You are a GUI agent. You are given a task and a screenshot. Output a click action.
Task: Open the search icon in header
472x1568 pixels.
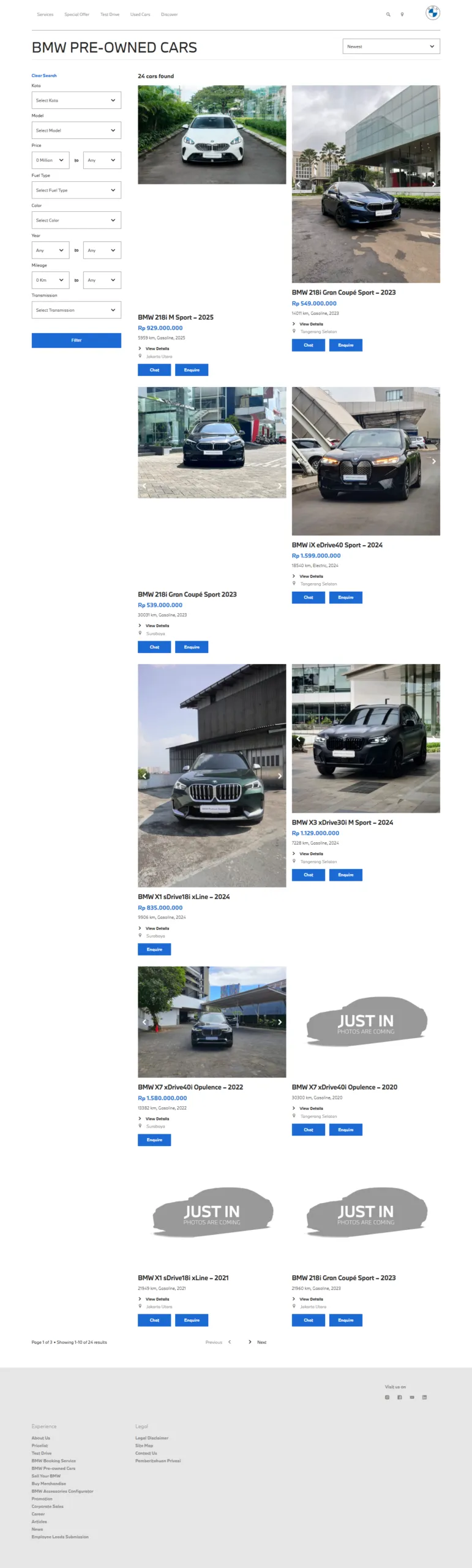(388, 15)
